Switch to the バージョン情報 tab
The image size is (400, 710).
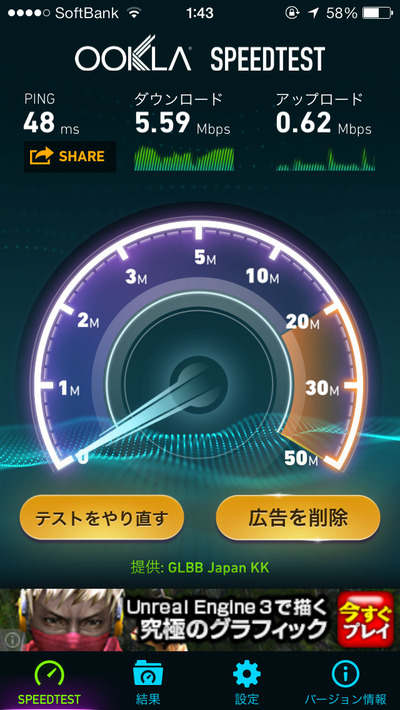345,681
